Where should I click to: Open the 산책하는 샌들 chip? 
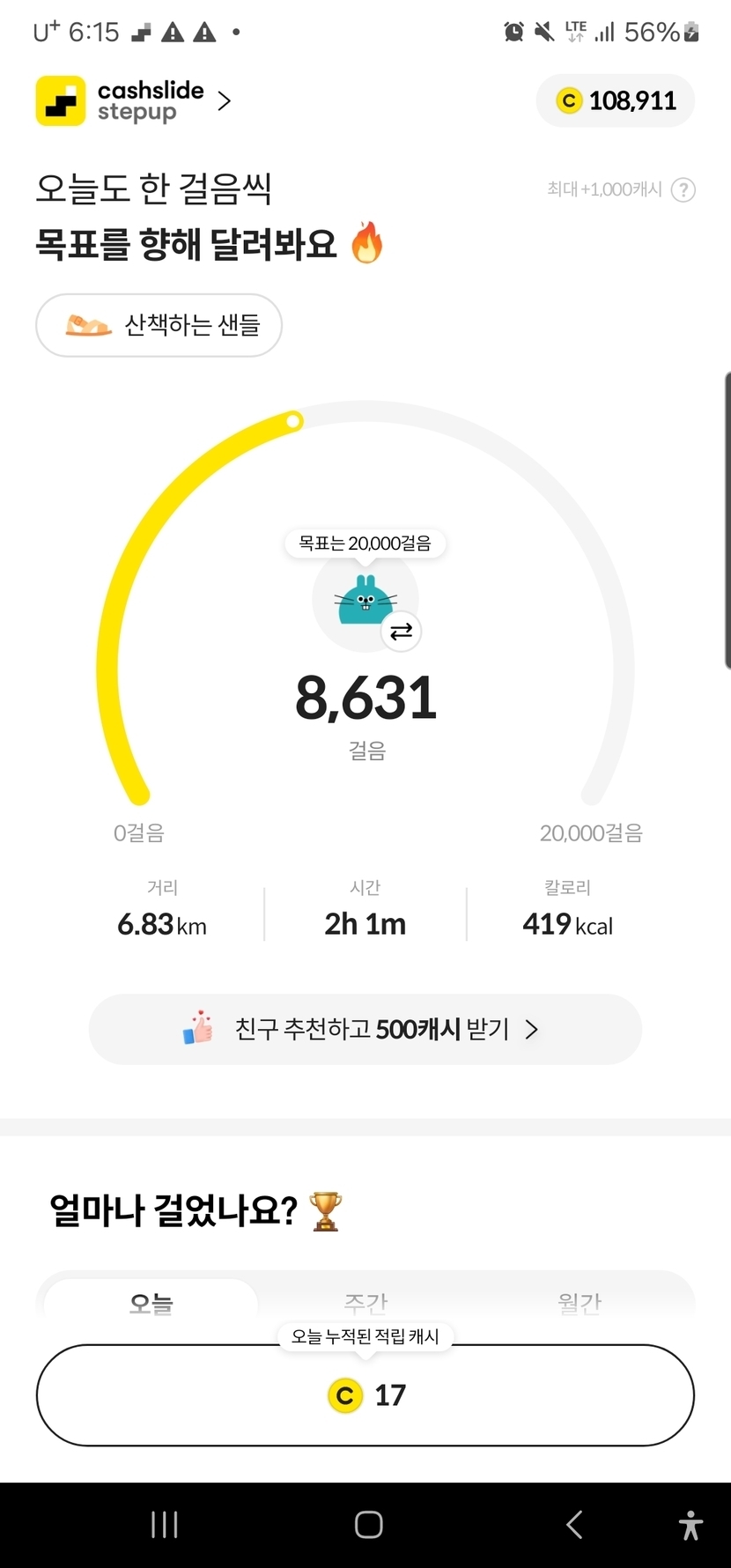[159, 325]
